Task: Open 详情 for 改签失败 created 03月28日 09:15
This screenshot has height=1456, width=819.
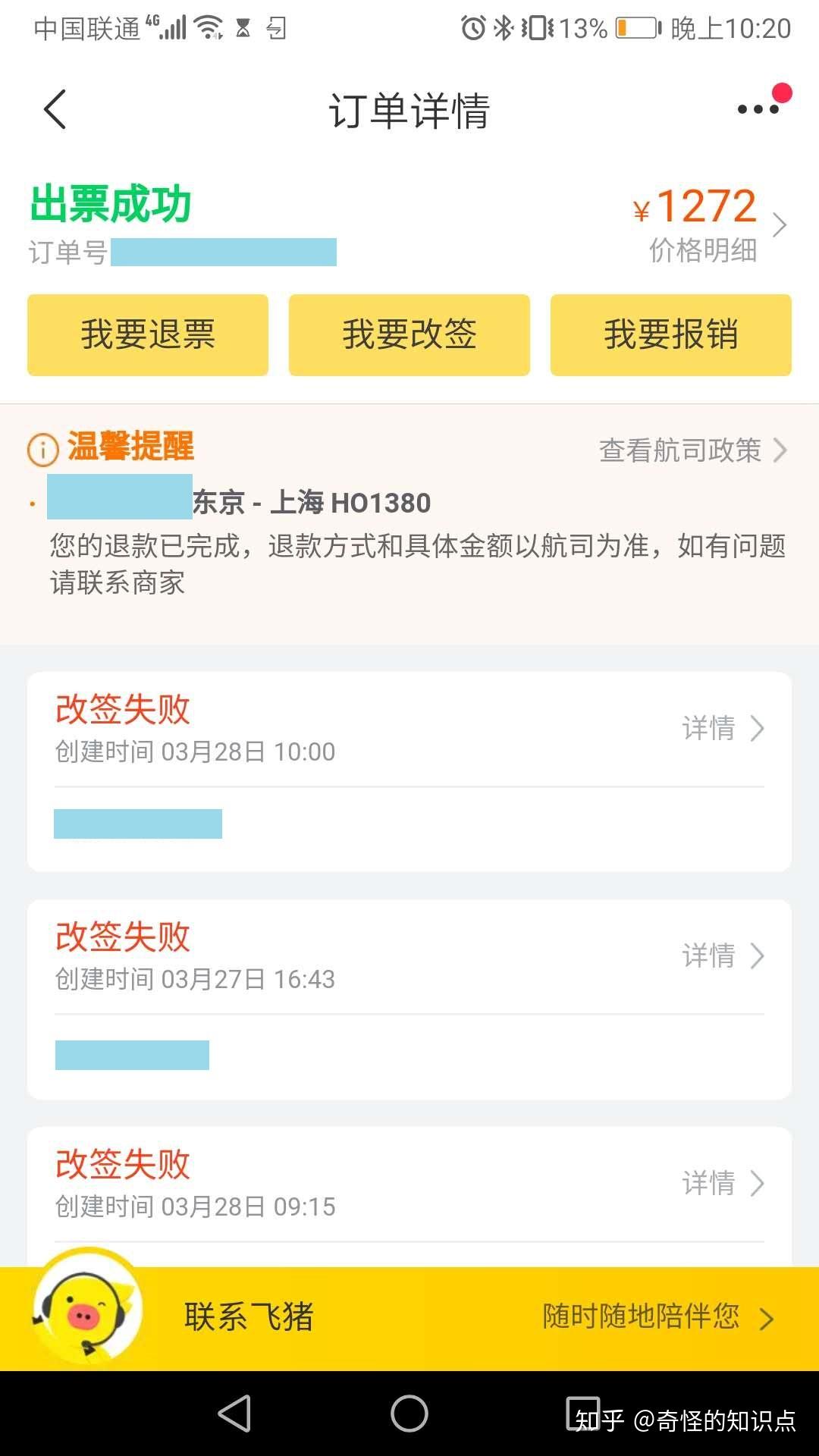Action: tap(723, 1183)
